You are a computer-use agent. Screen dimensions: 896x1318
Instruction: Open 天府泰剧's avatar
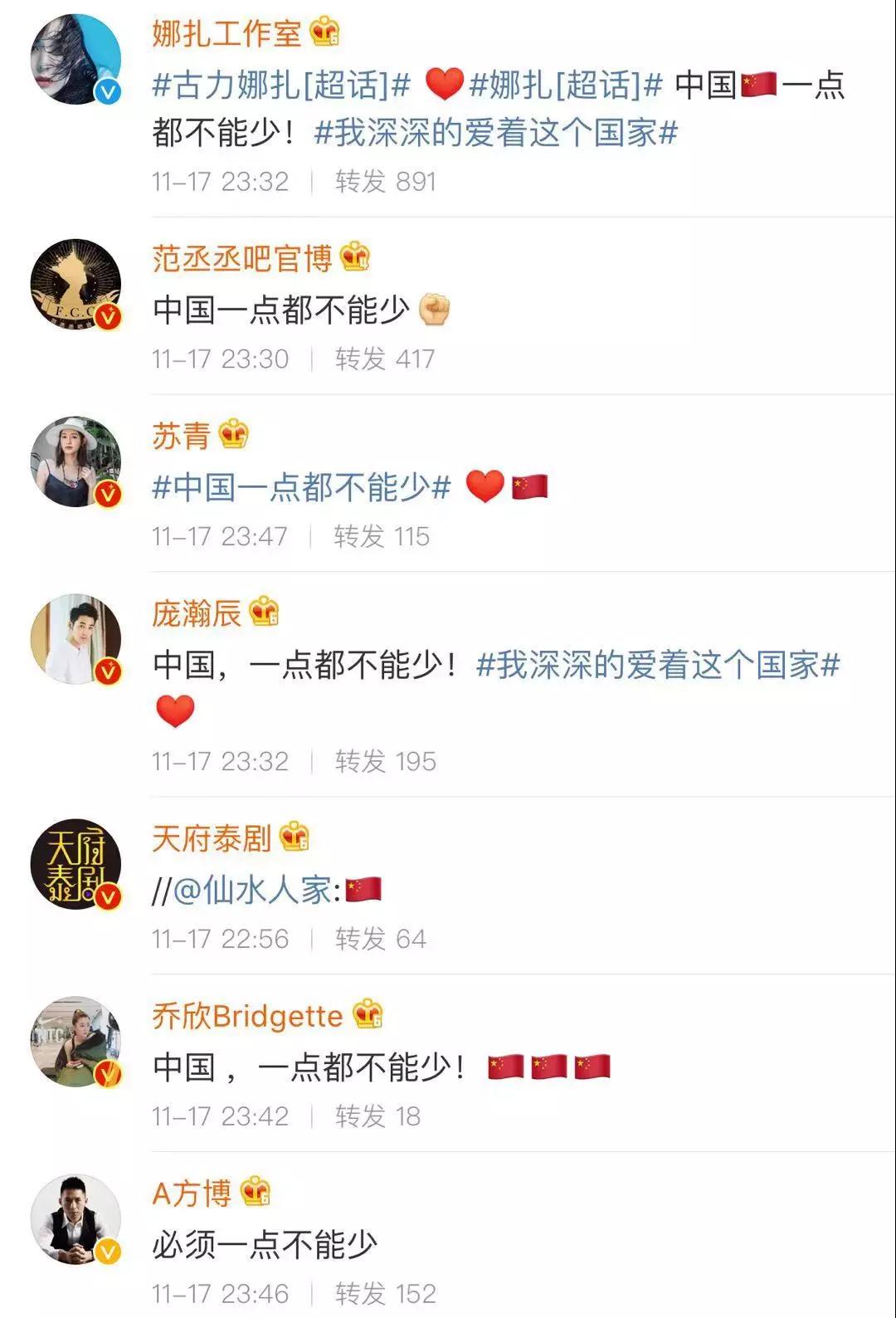click(75, 864)
